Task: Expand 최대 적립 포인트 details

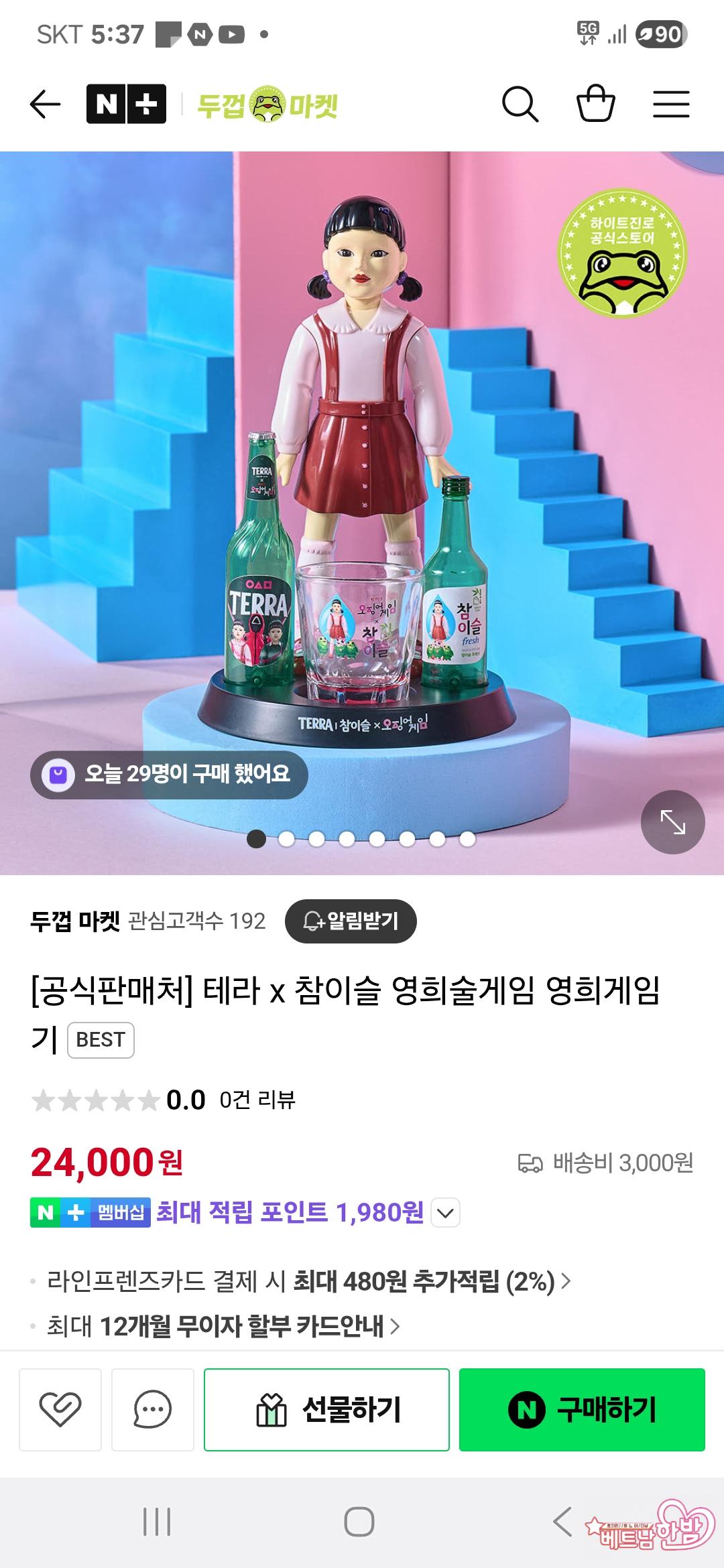Action: (445, 1212)
